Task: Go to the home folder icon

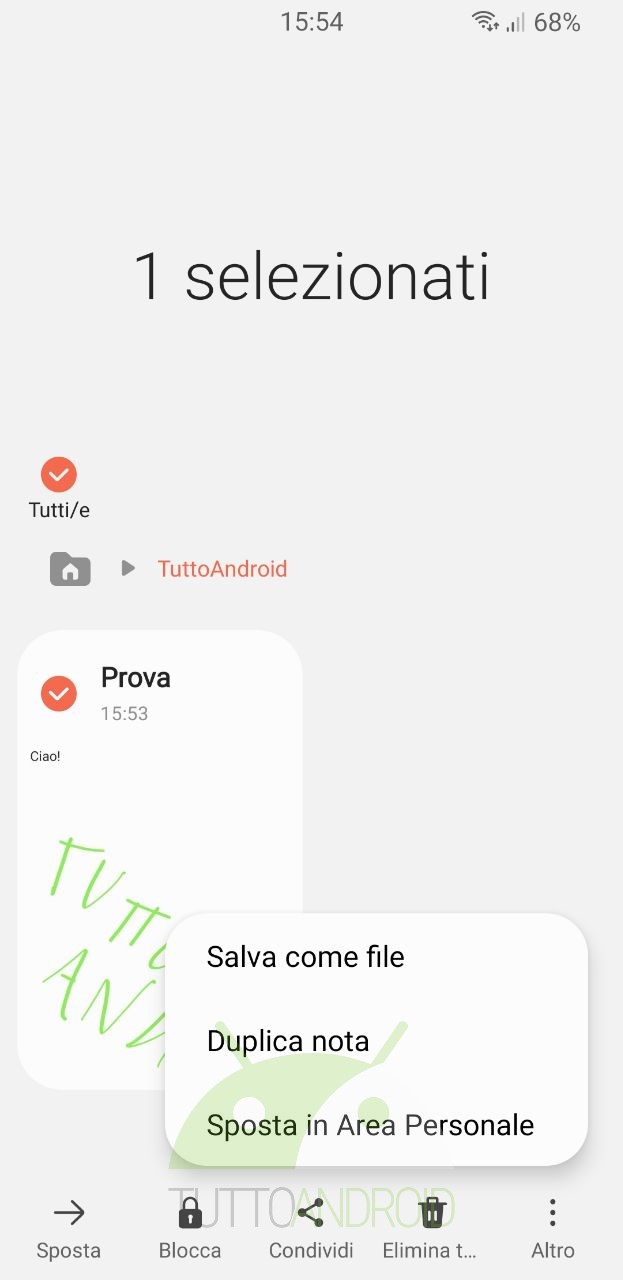Action: [x=70, y=569]
